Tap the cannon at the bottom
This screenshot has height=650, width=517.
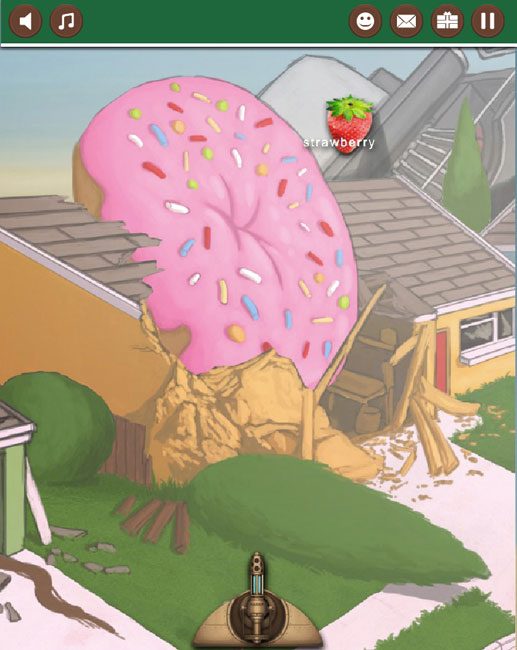[257, 603]
